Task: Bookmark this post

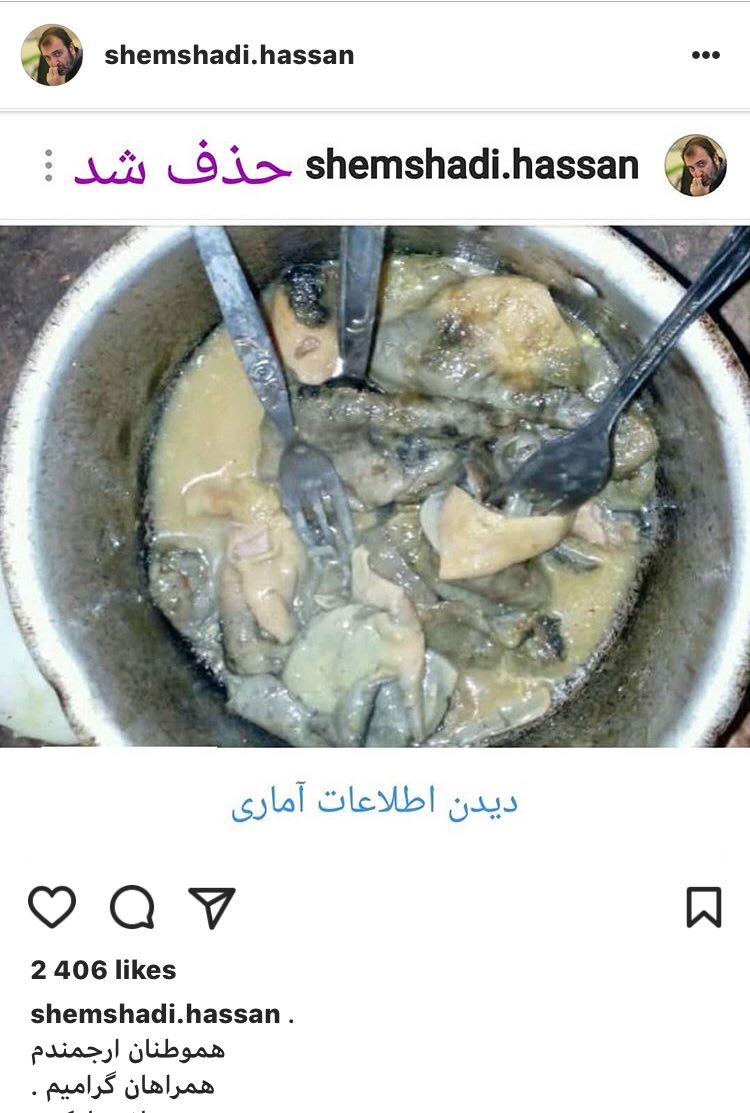Action: [704, 907]
